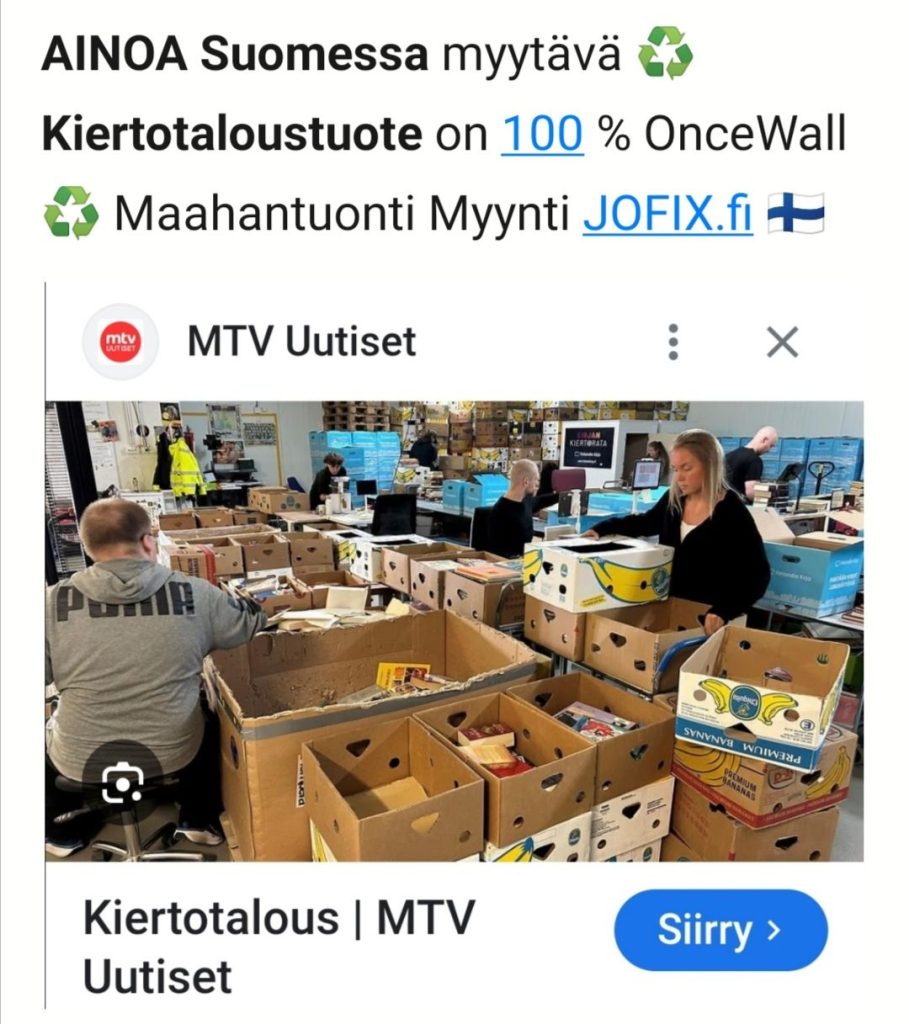Open the underlined 100 link
The image size is (909, 1024).
541,133
